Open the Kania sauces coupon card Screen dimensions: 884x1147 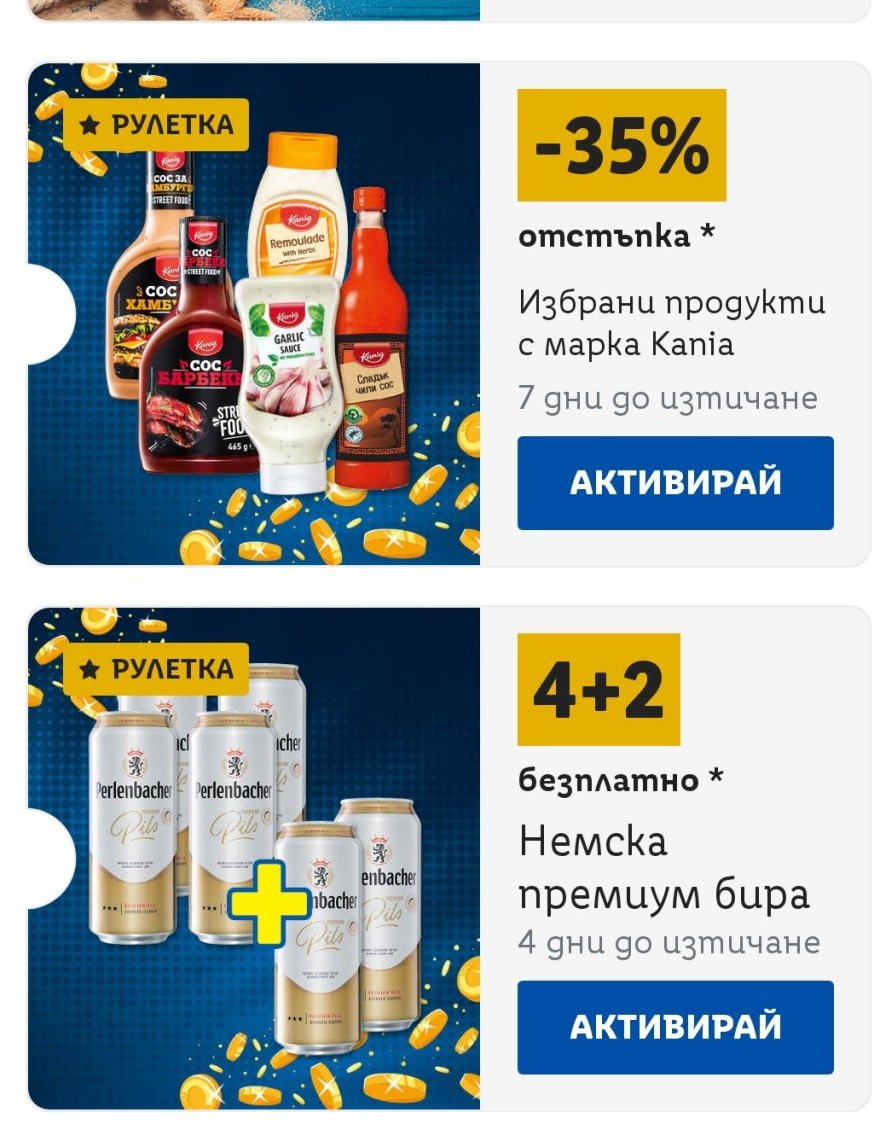[254, 315]
